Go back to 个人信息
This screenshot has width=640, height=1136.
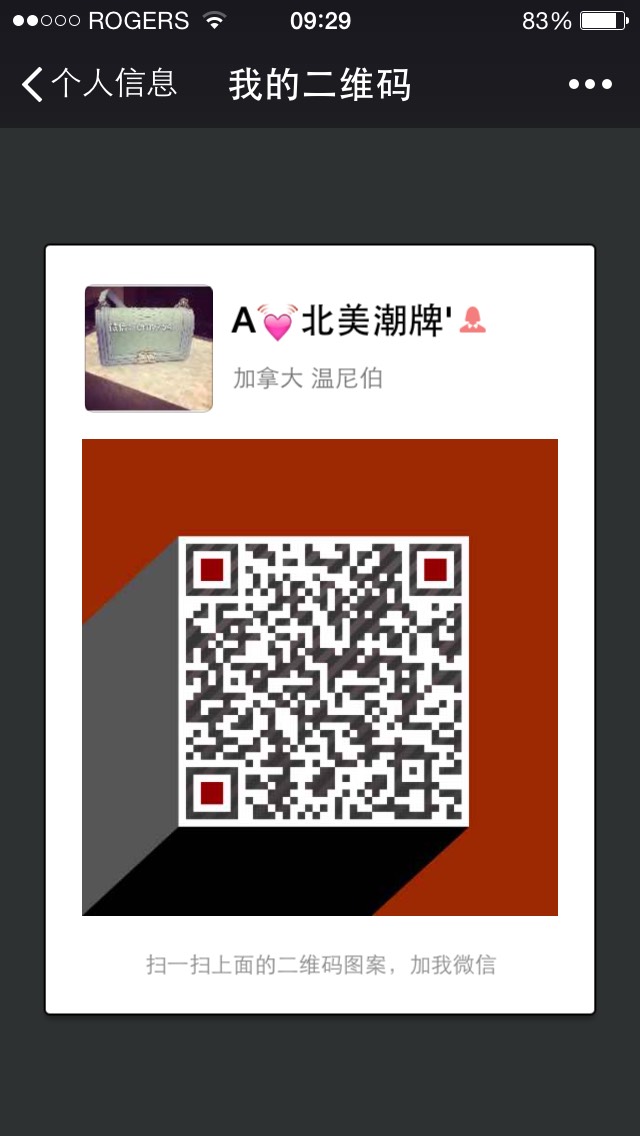(98, 85)
